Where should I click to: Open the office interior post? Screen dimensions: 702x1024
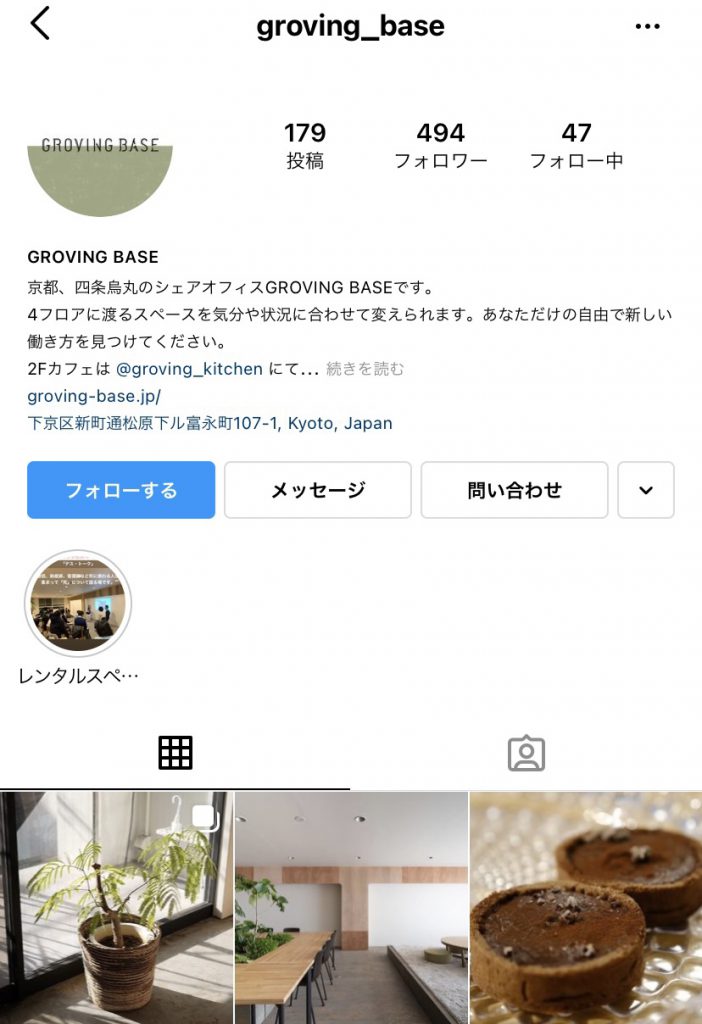350,907
